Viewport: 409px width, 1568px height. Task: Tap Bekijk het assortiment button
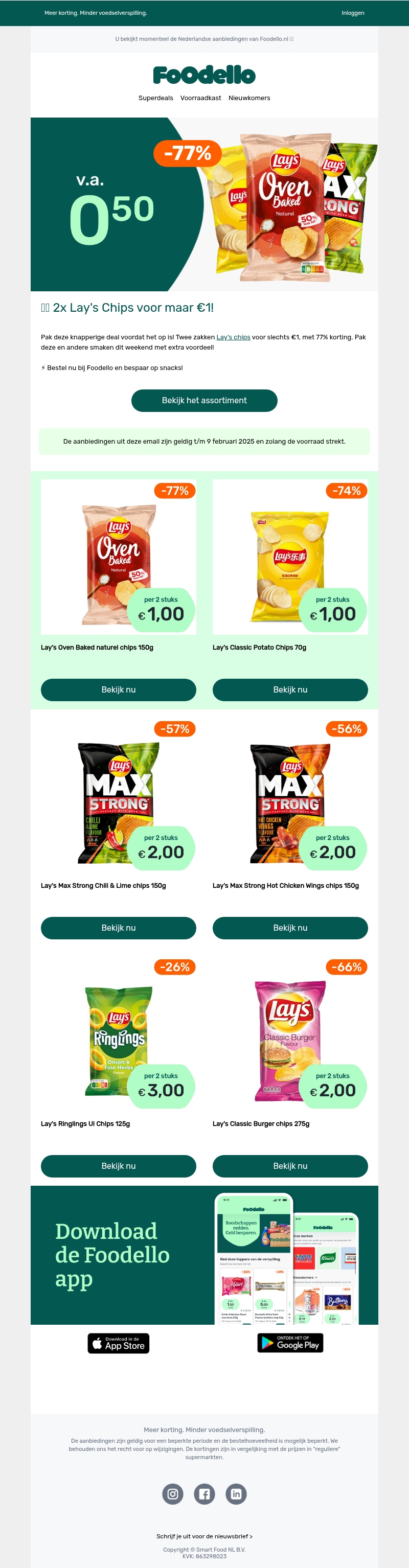tap(204, 401)
